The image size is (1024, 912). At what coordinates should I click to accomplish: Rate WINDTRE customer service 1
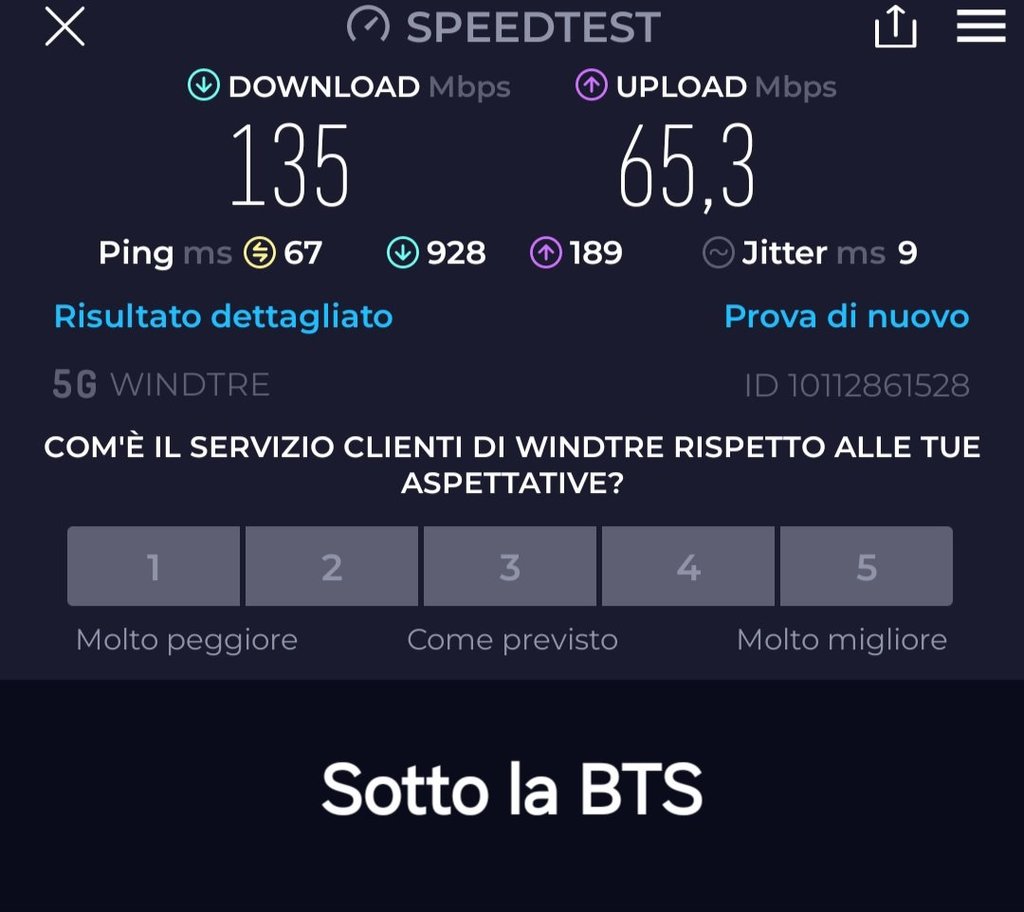pyautogui.click(x=153, y=567)
